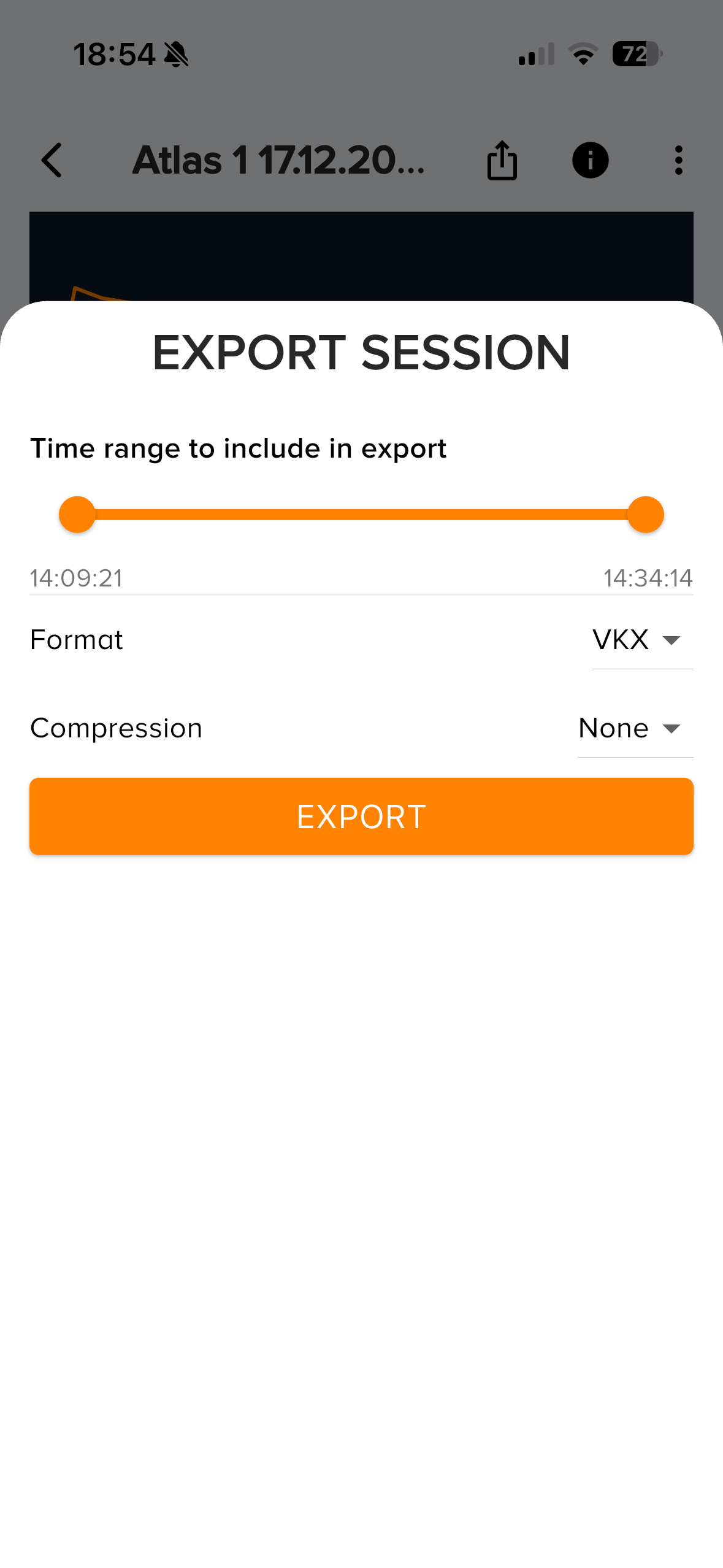Tap the session title Atlas 1 17.12.20
Image resolution: width=723 pixels, height=1568 pixels.
pyautogui.click(x=279, y=160)
